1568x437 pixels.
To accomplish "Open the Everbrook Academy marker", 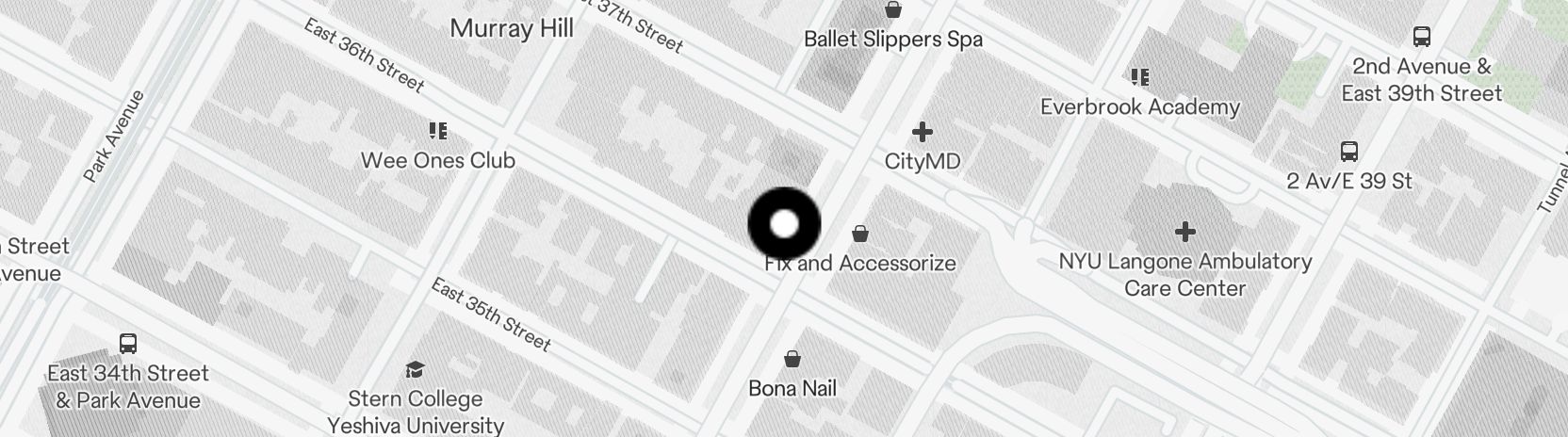I will [x=1140, y=77].
